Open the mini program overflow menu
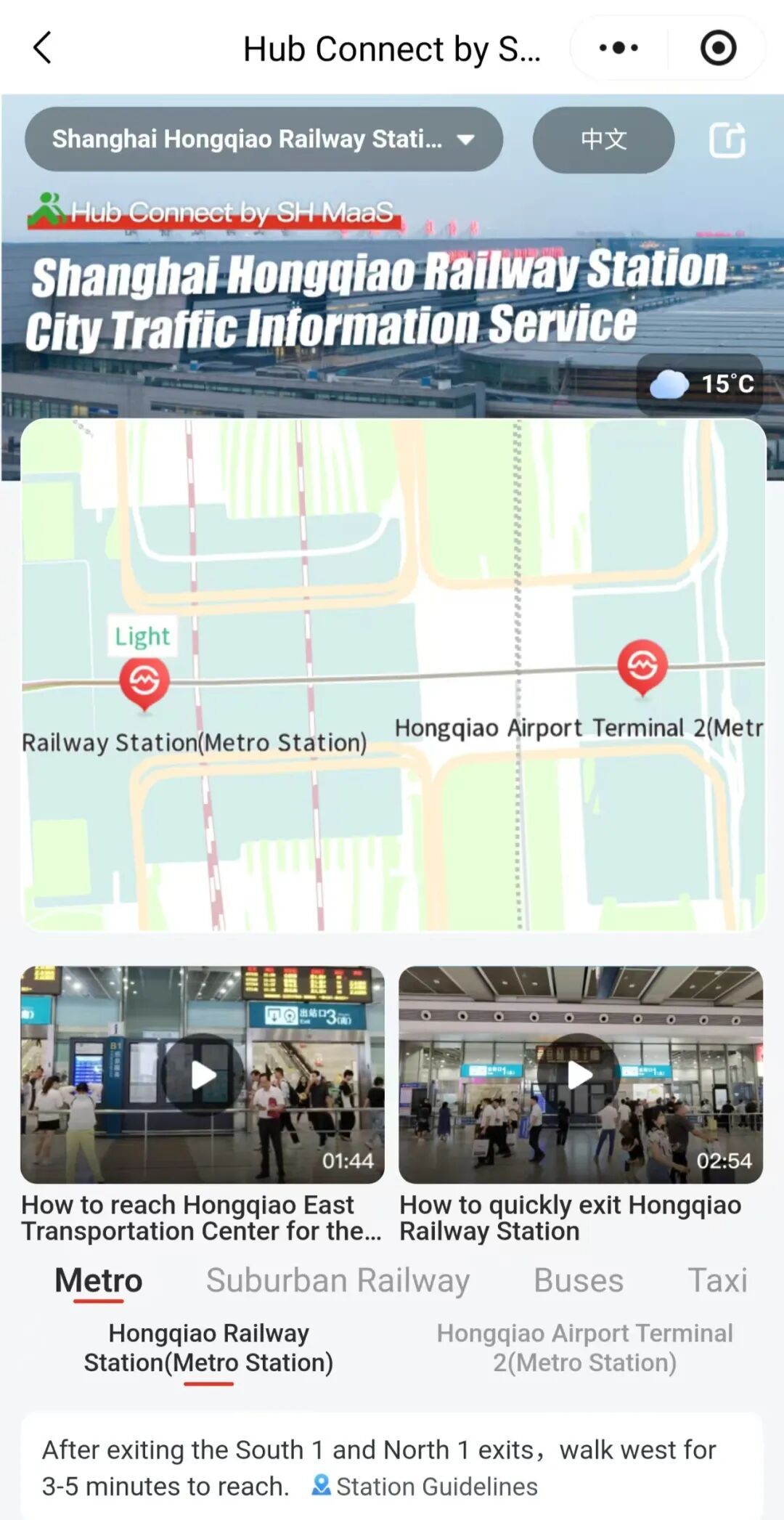784x1520 pixels. [x=618, y=48]
